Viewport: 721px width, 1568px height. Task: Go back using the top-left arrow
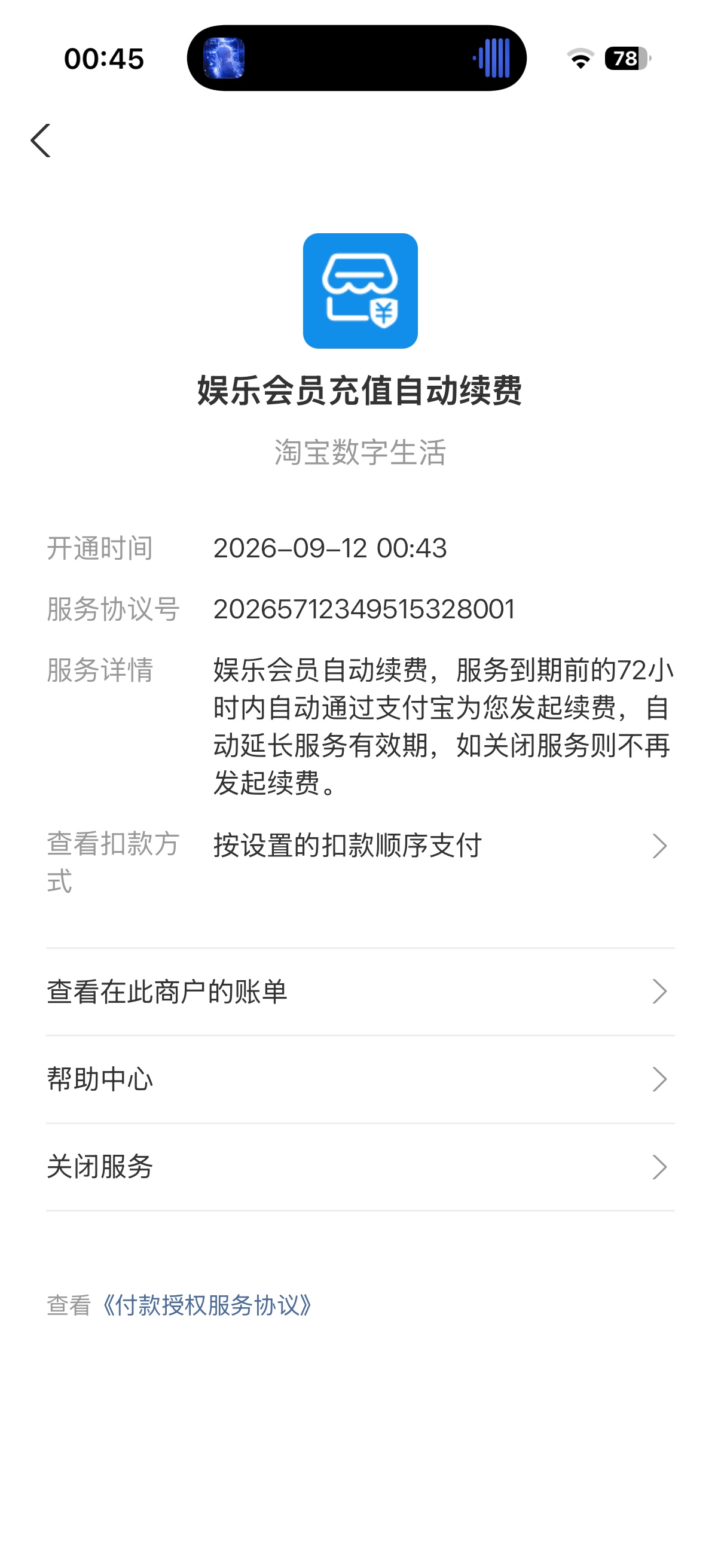tap(41, 141)
